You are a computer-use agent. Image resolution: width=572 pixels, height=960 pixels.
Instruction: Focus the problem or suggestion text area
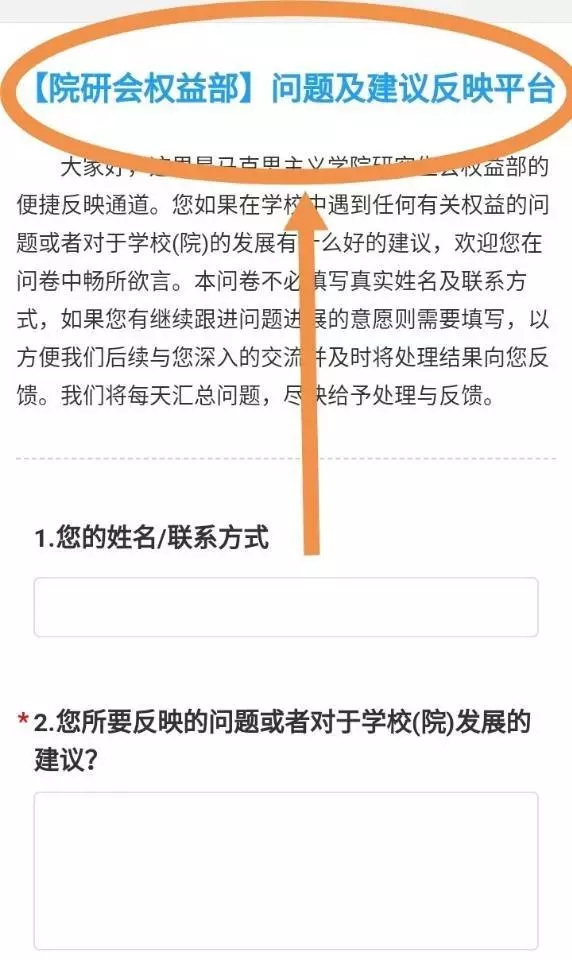(286, 871)
